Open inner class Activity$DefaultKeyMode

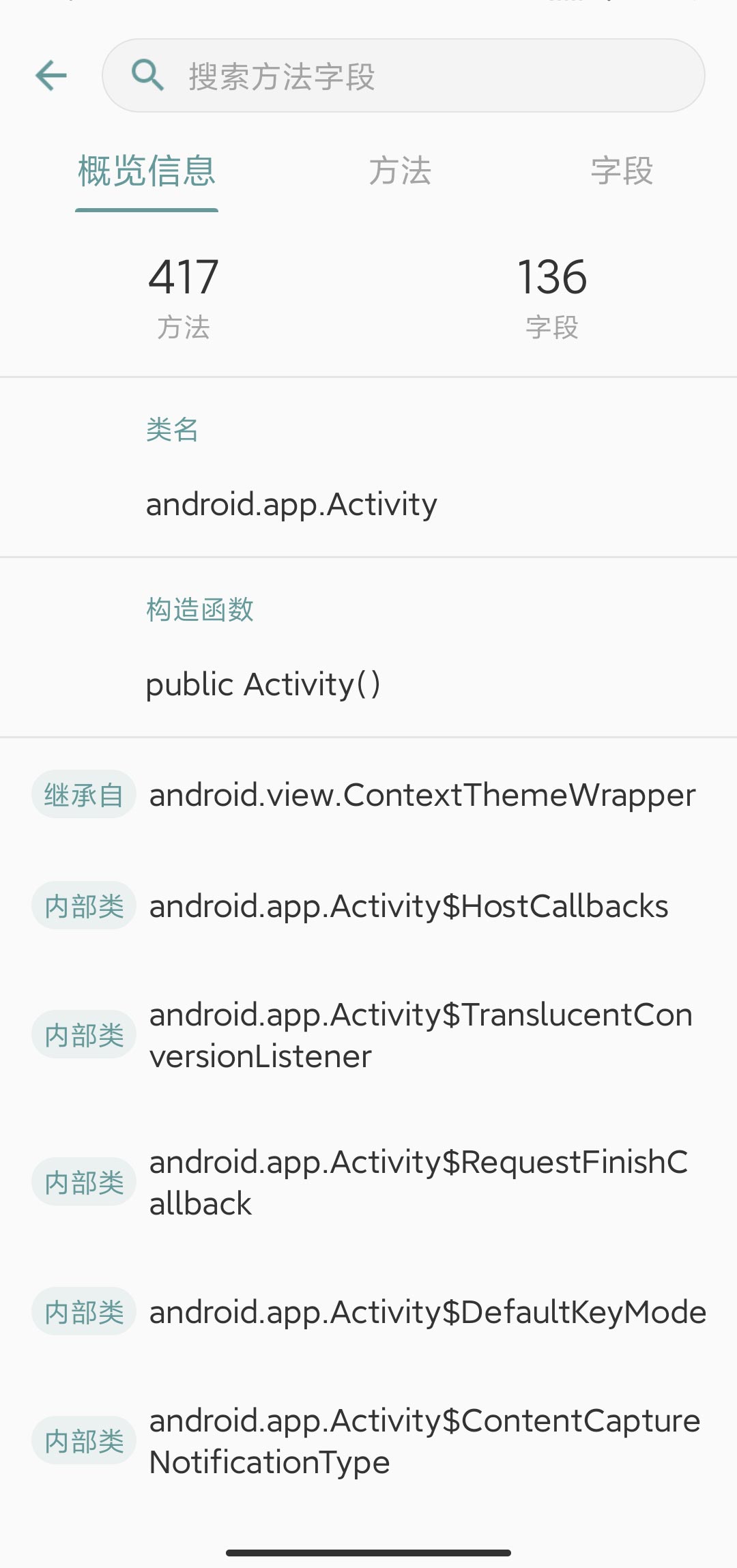click(427, 1311)
